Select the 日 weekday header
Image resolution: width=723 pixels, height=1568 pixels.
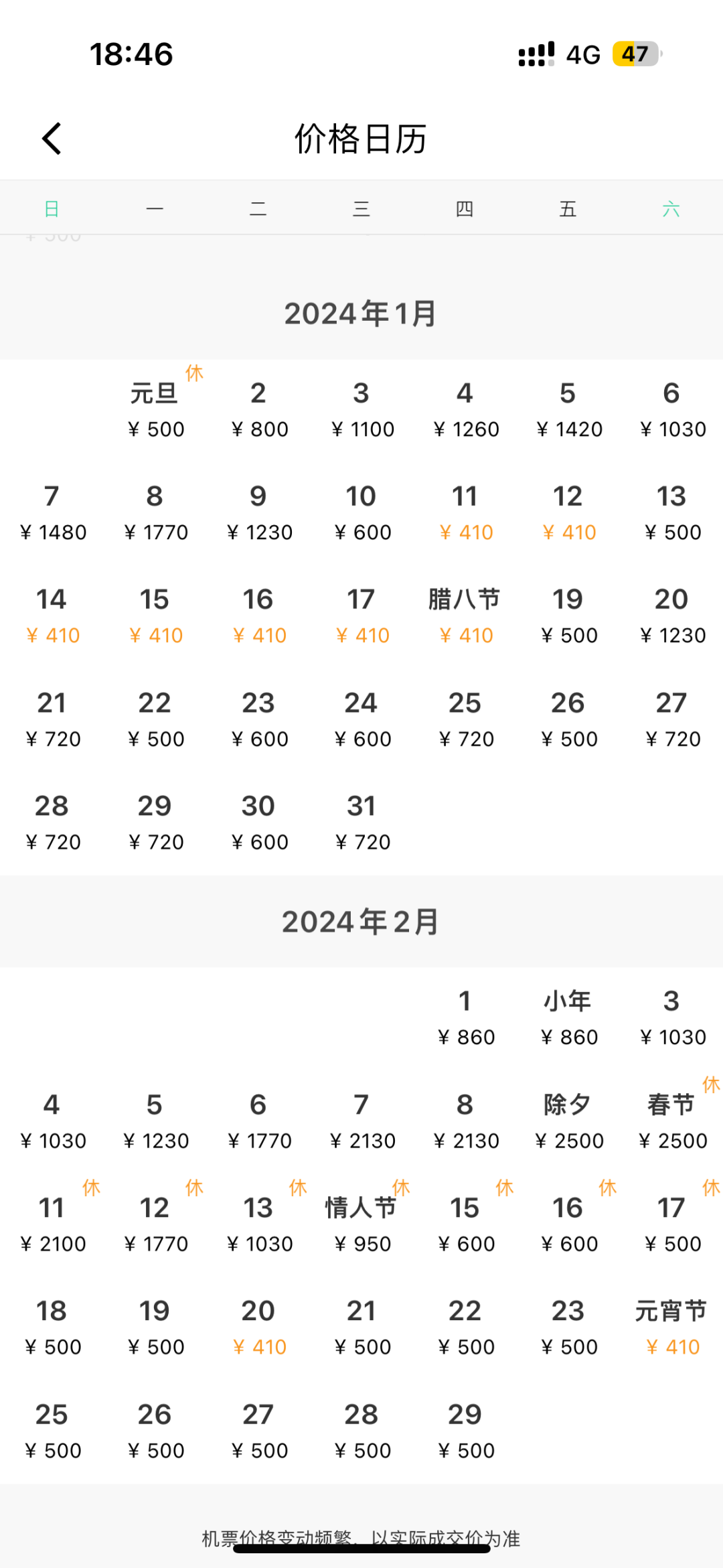click(x=52, y=208)
